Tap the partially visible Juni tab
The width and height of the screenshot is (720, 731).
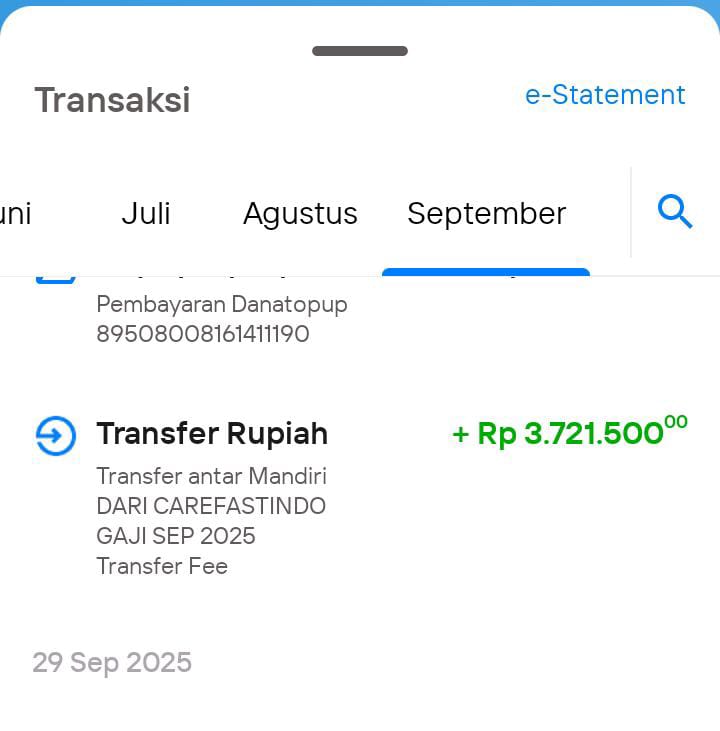point(14,213)
